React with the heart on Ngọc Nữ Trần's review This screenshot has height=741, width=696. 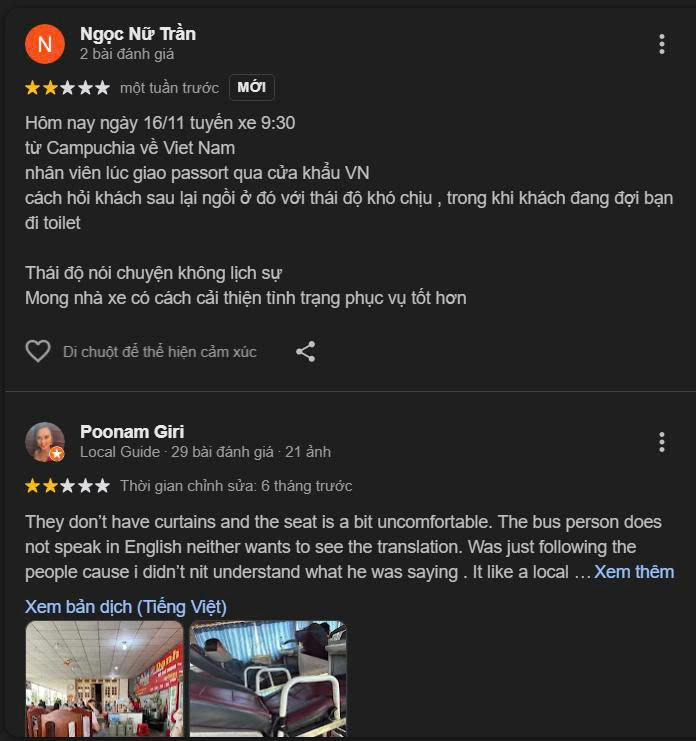tap(38, 351)
